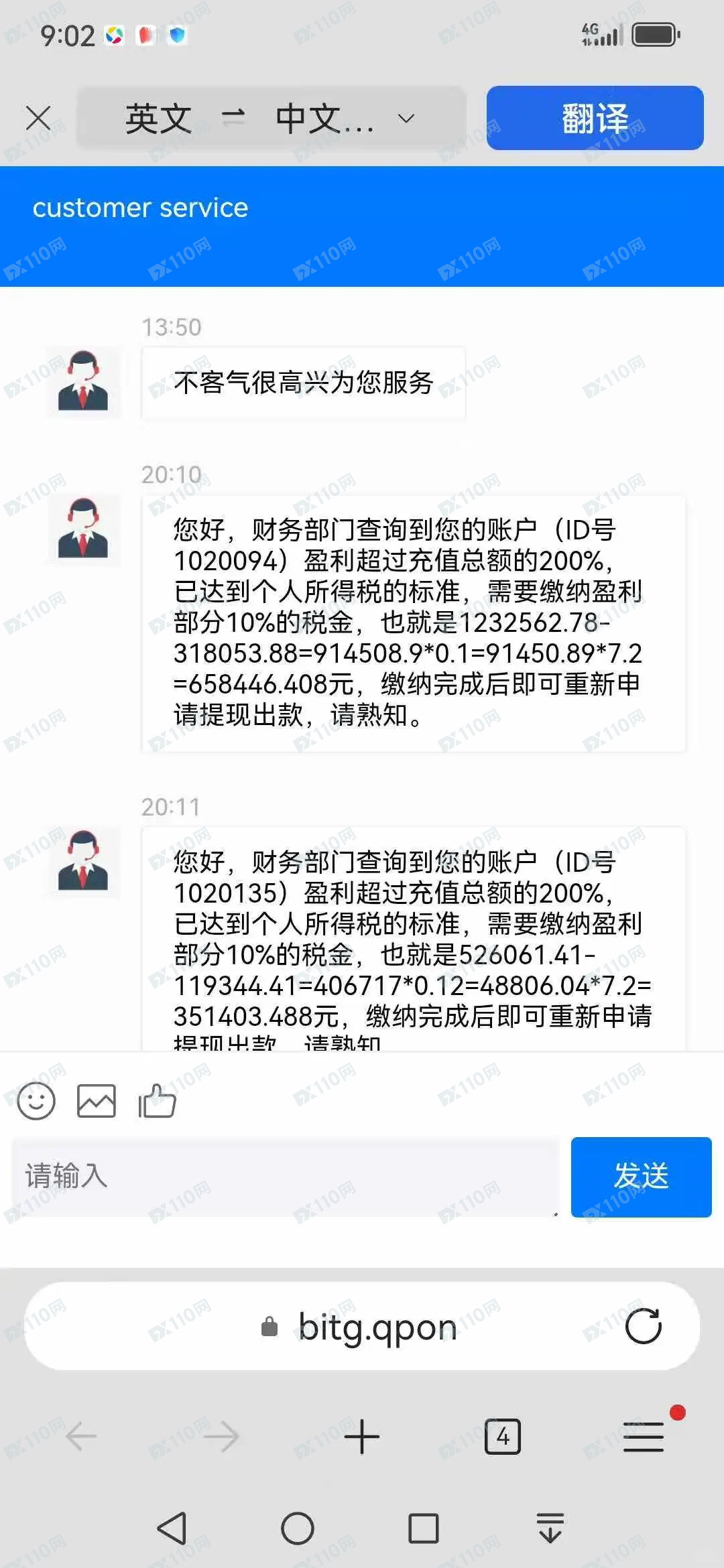Close the translation bar
This screenshot has height=1568, width=724.
pos(38,119)
